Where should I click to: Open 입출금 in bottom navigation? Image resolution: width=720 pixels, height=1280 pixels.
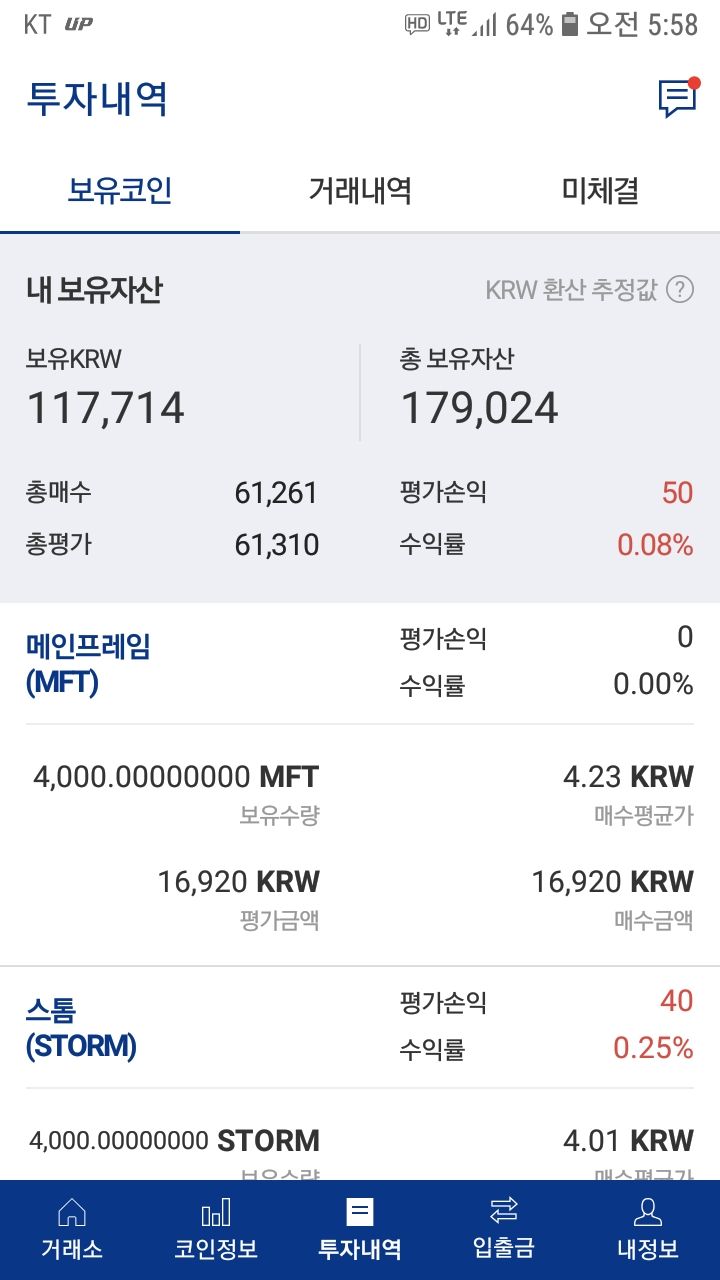pos(504,1230)
